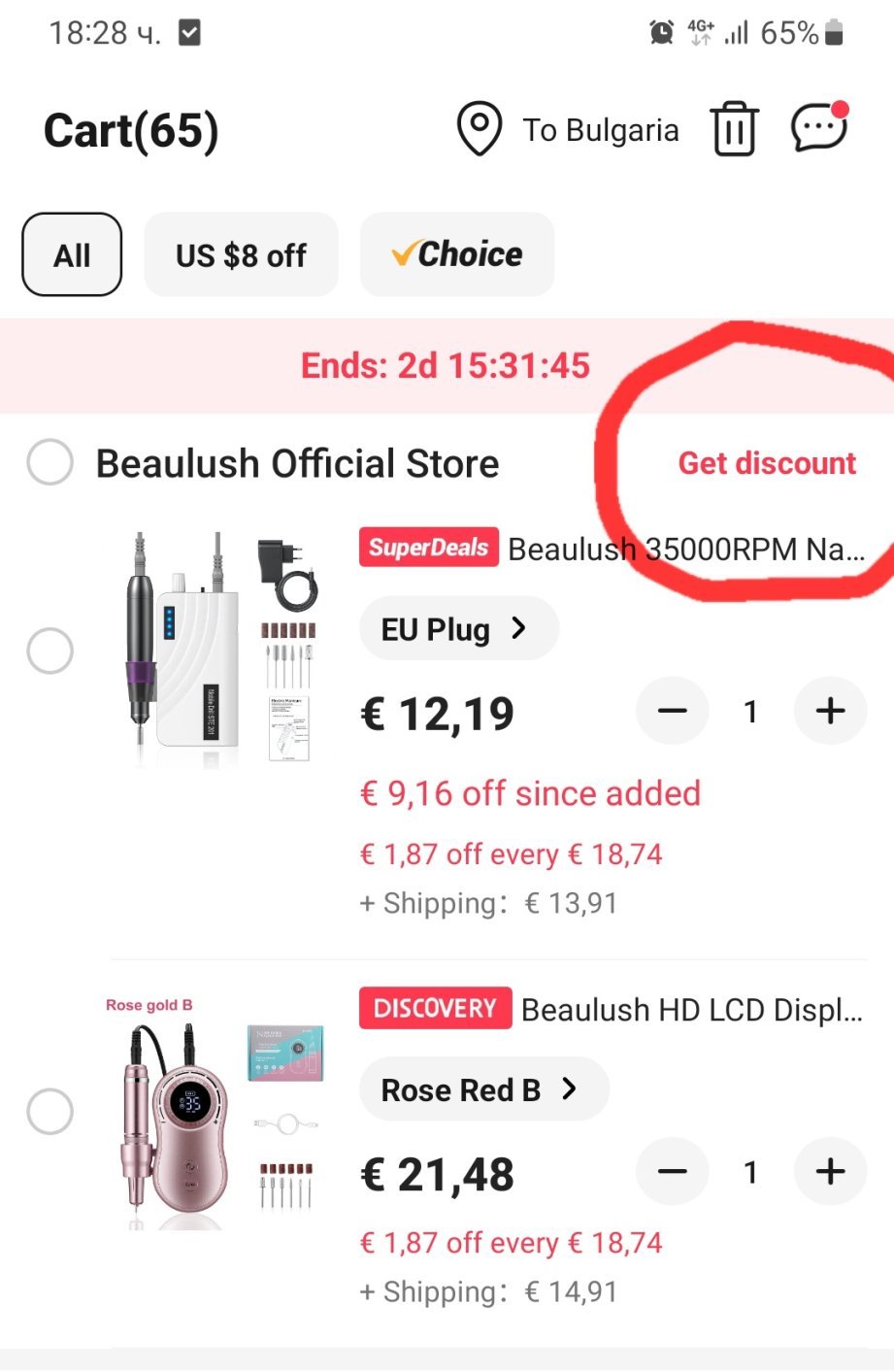Decrease quantity of the €21,48 item
Viewport: 894px width, 1372px height.
672,1172
